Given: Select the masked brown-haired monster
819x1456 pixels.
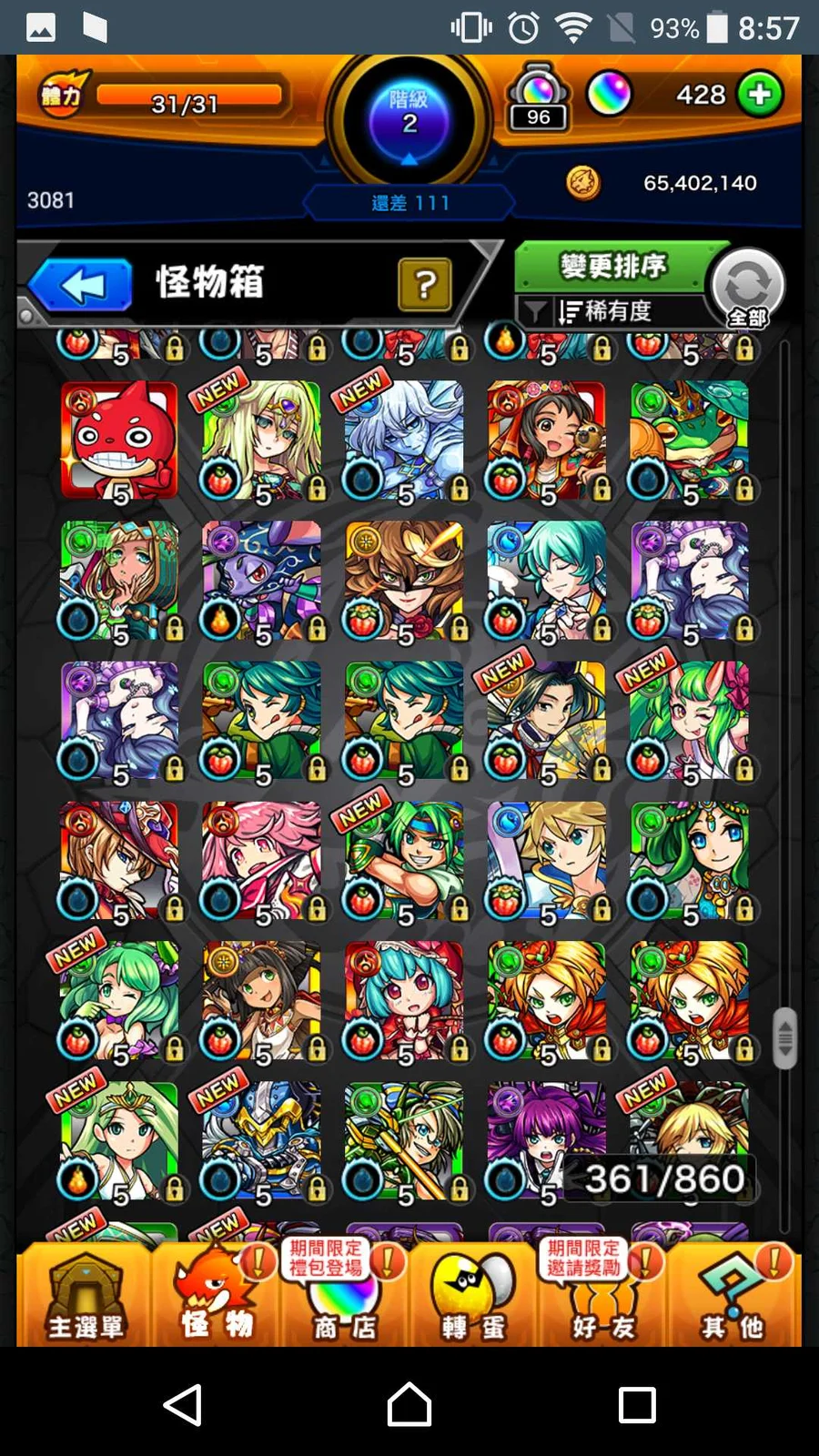Looking at the screenshot, I should click(x=404, y=581).
